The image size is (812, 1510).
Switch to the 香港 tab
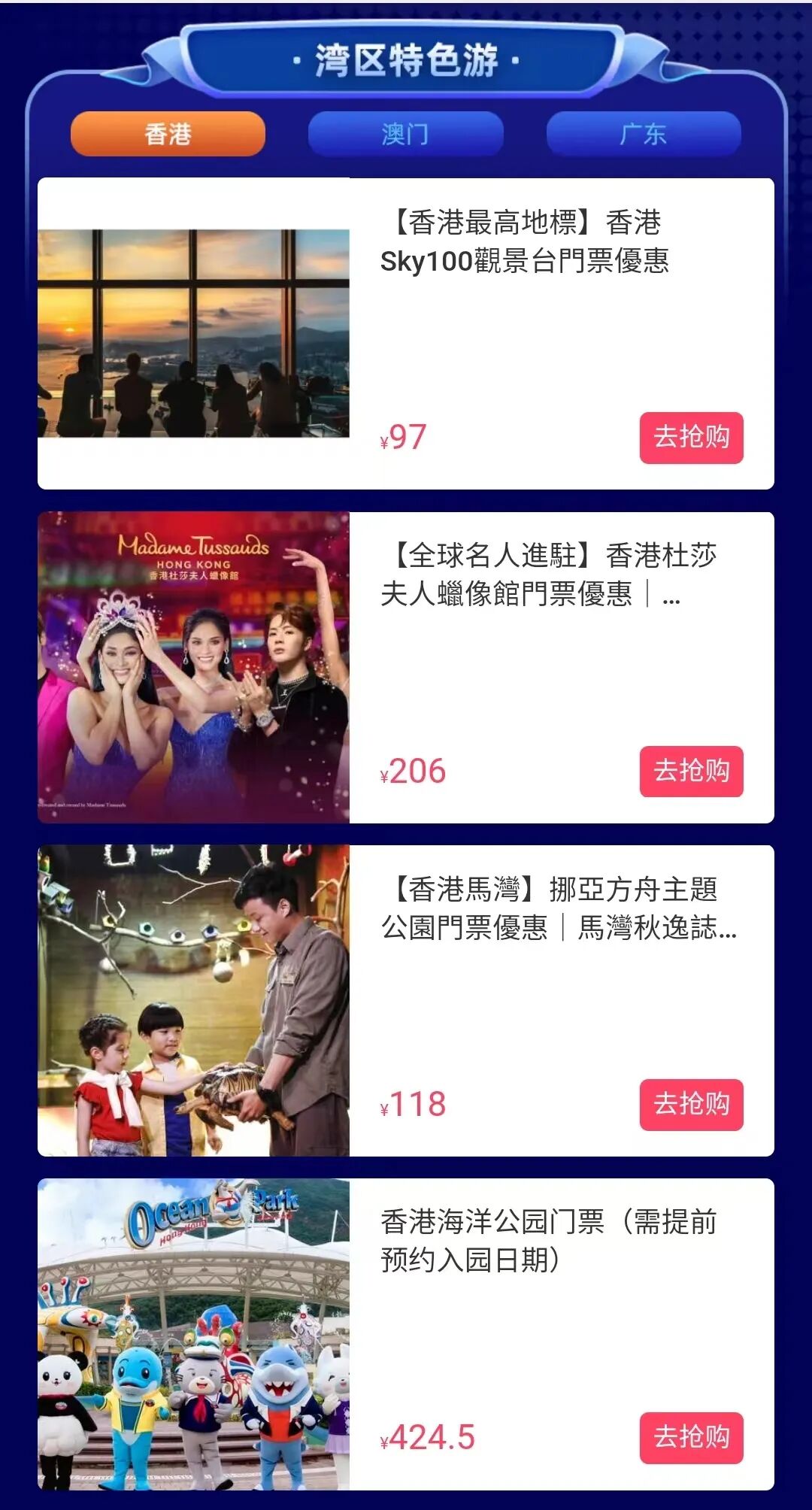(x=168, y=134)
